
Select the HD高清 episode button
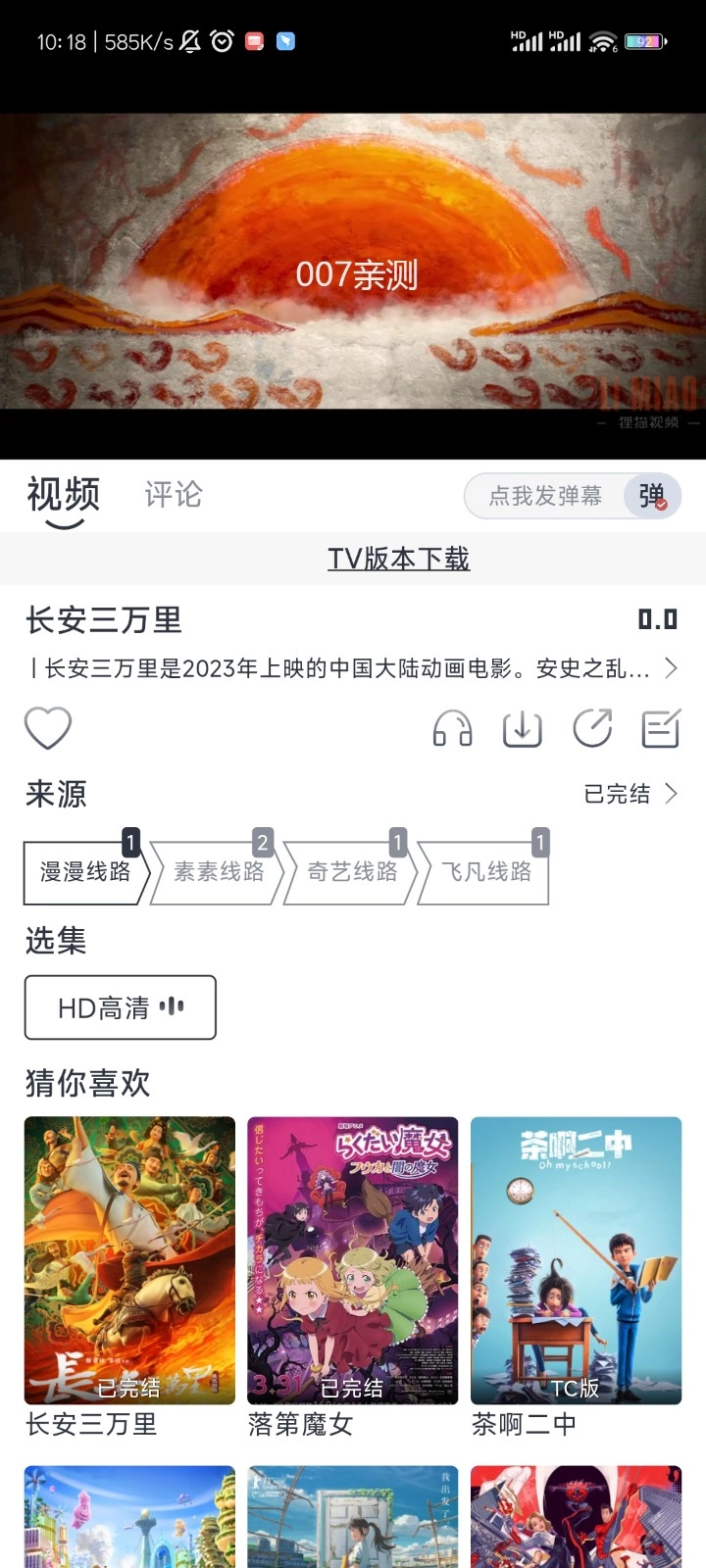(x=120, y=1007)
